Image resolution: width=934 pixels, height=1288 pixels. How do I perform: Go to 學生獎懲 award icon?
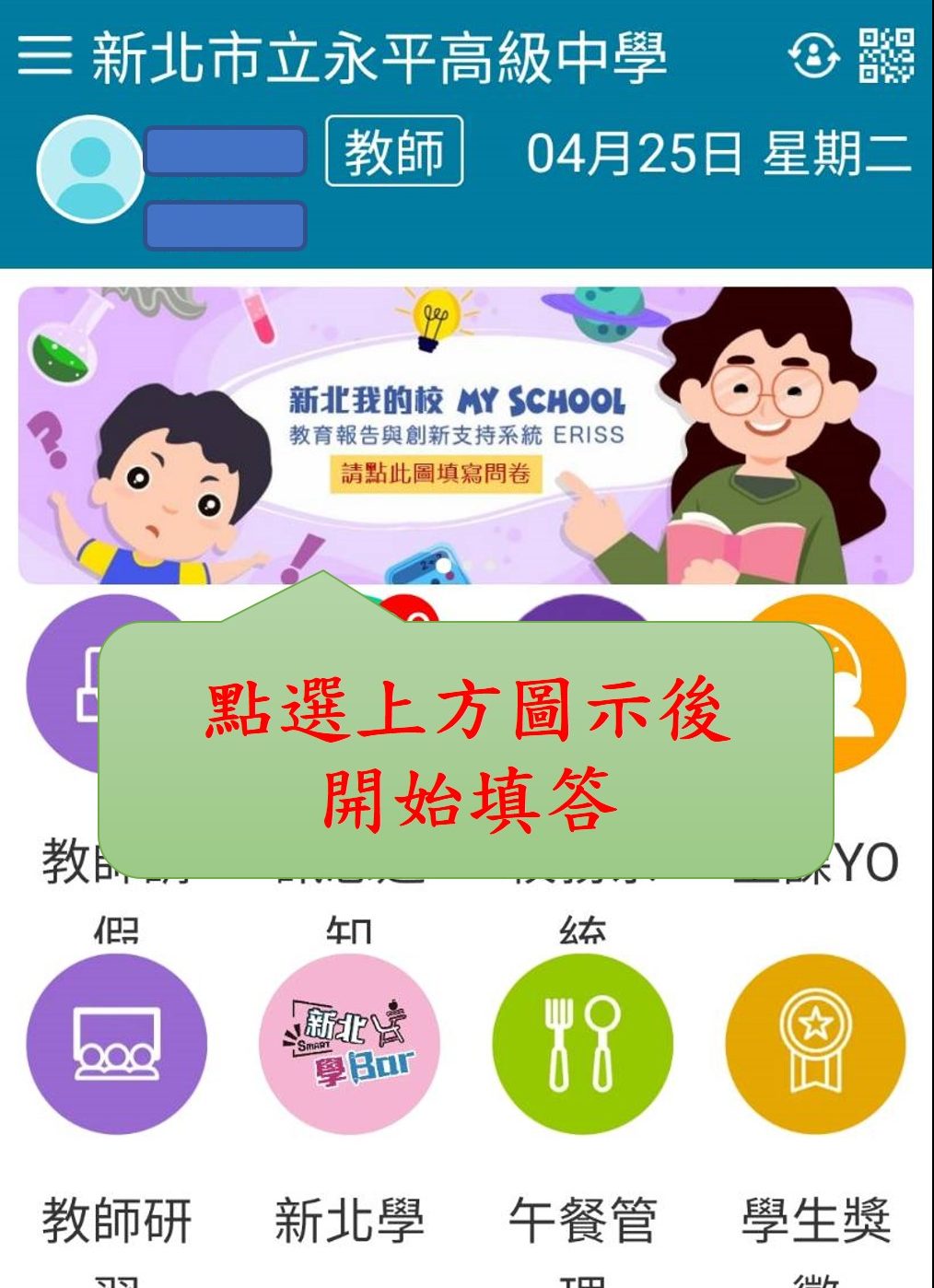(x=815, y=1045)
